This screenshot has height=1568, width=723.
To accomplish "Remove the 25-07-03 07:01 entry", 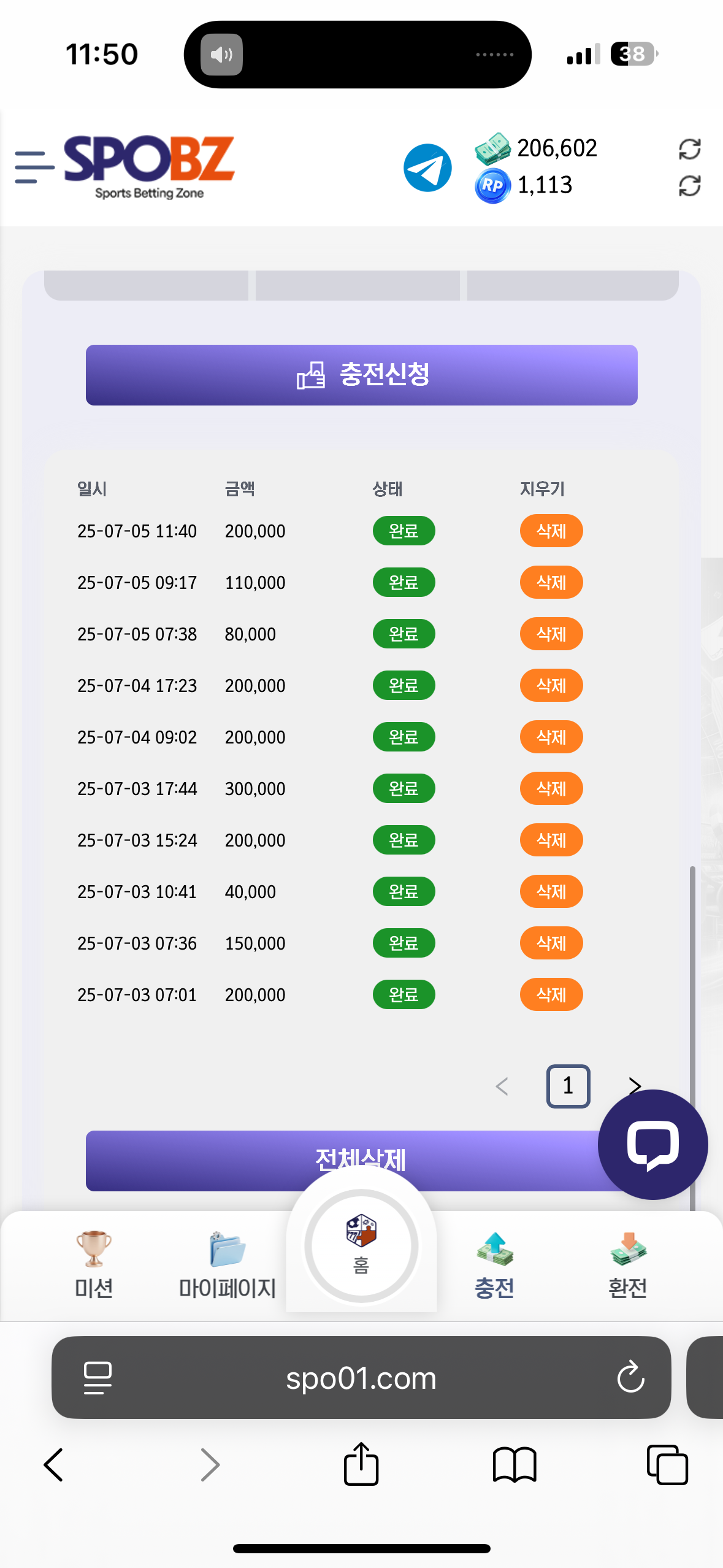I will point(551,994).
